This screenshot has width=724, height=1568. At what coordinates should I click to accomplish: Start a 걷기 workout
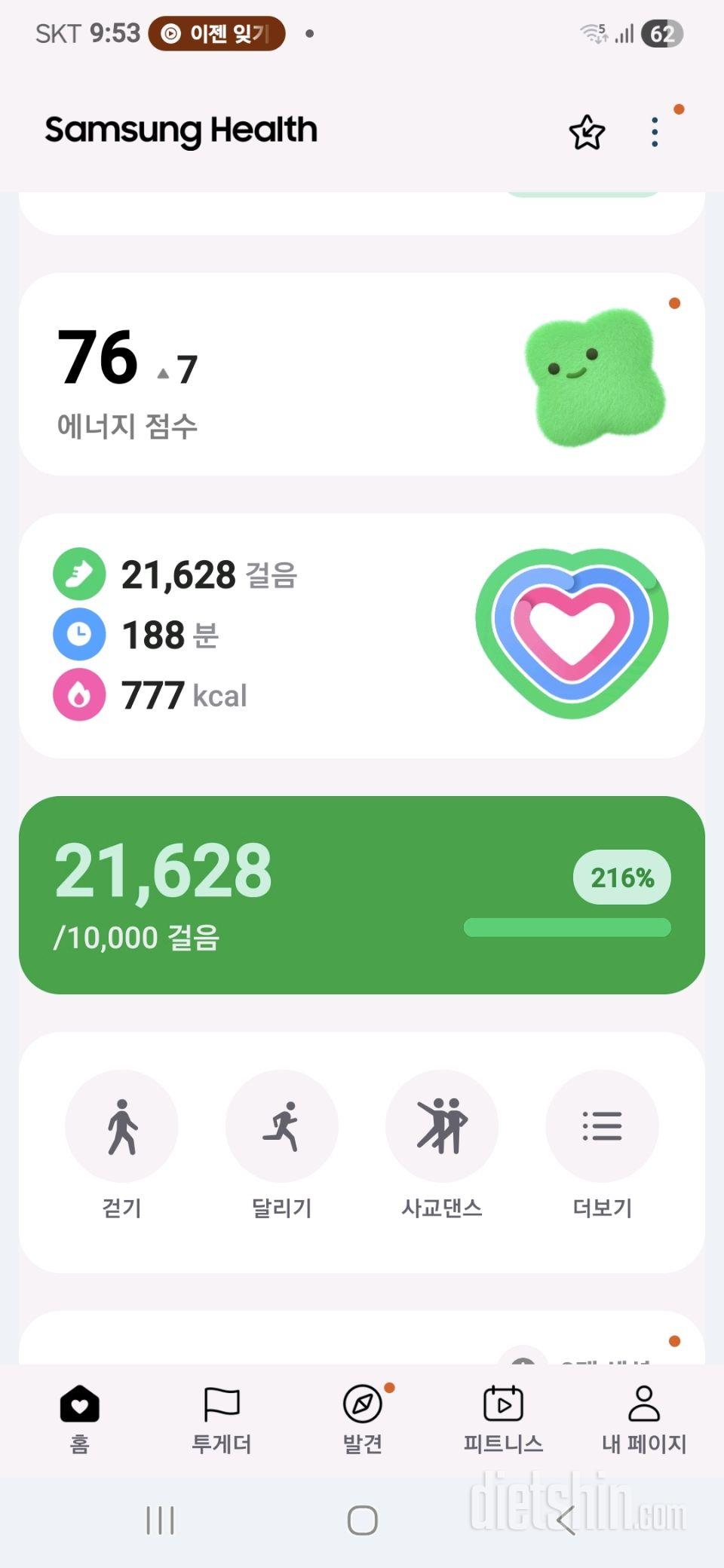tap(121, 1126)
